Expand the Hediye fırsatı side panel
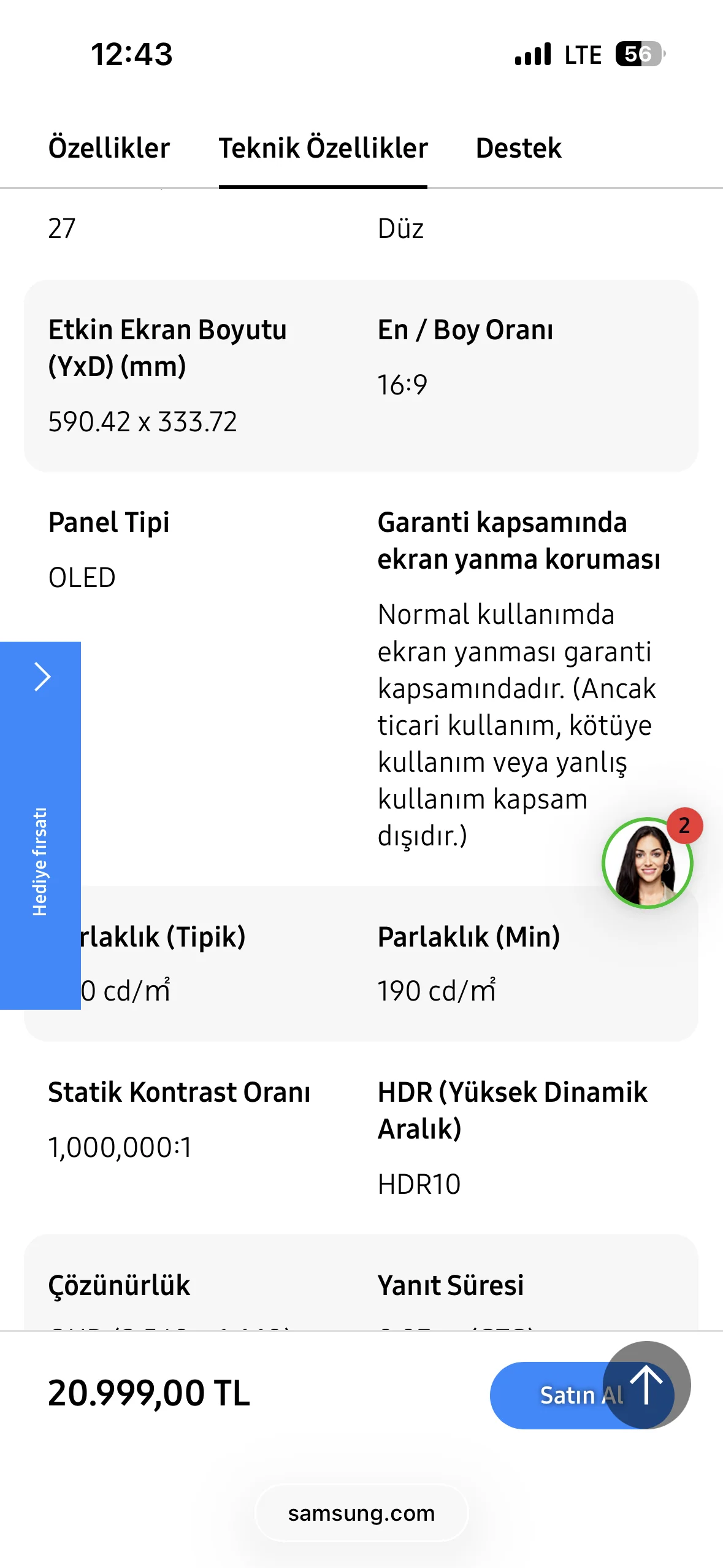 [x=40, y=678]
